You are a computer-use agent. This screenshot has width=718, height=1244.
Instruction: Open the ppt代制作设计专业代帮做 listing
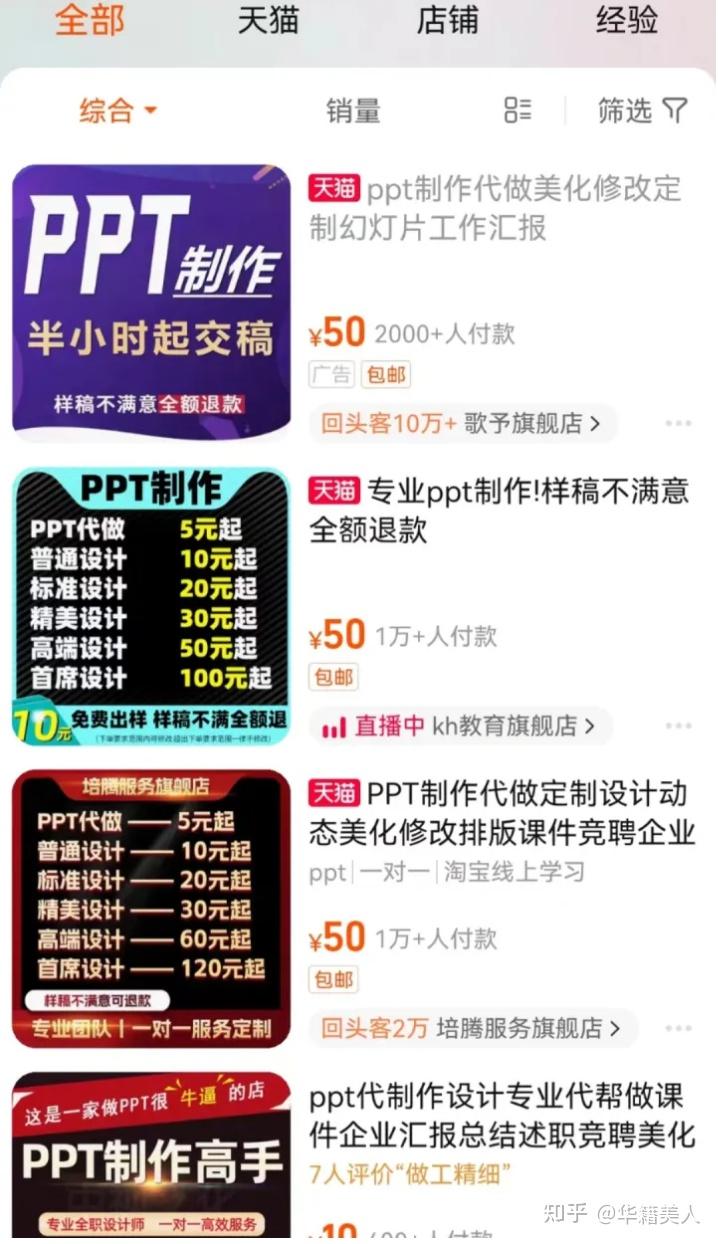(x=502, y=1116)
